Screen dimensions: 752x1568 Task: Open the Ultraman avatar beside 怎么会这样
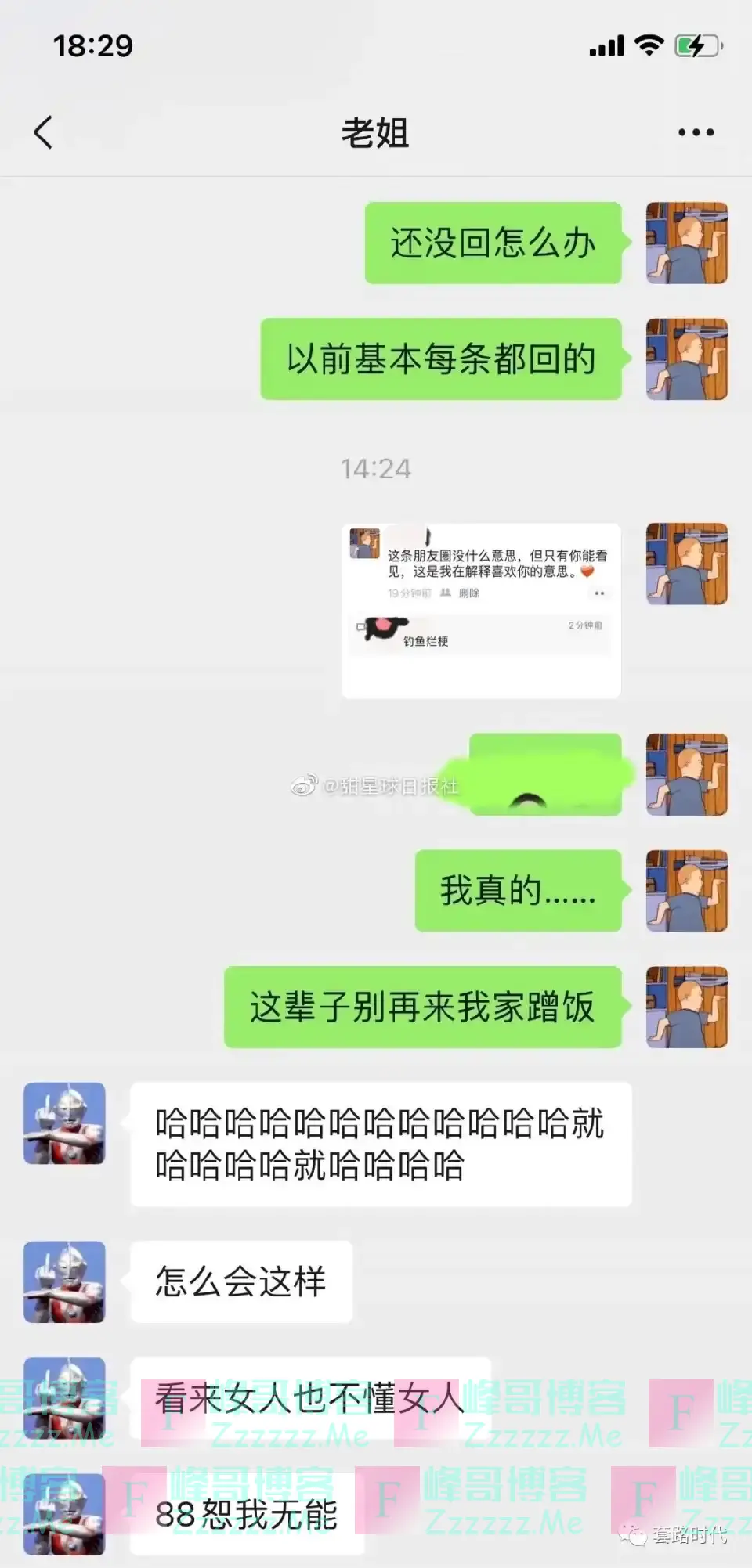[64, 1281]
